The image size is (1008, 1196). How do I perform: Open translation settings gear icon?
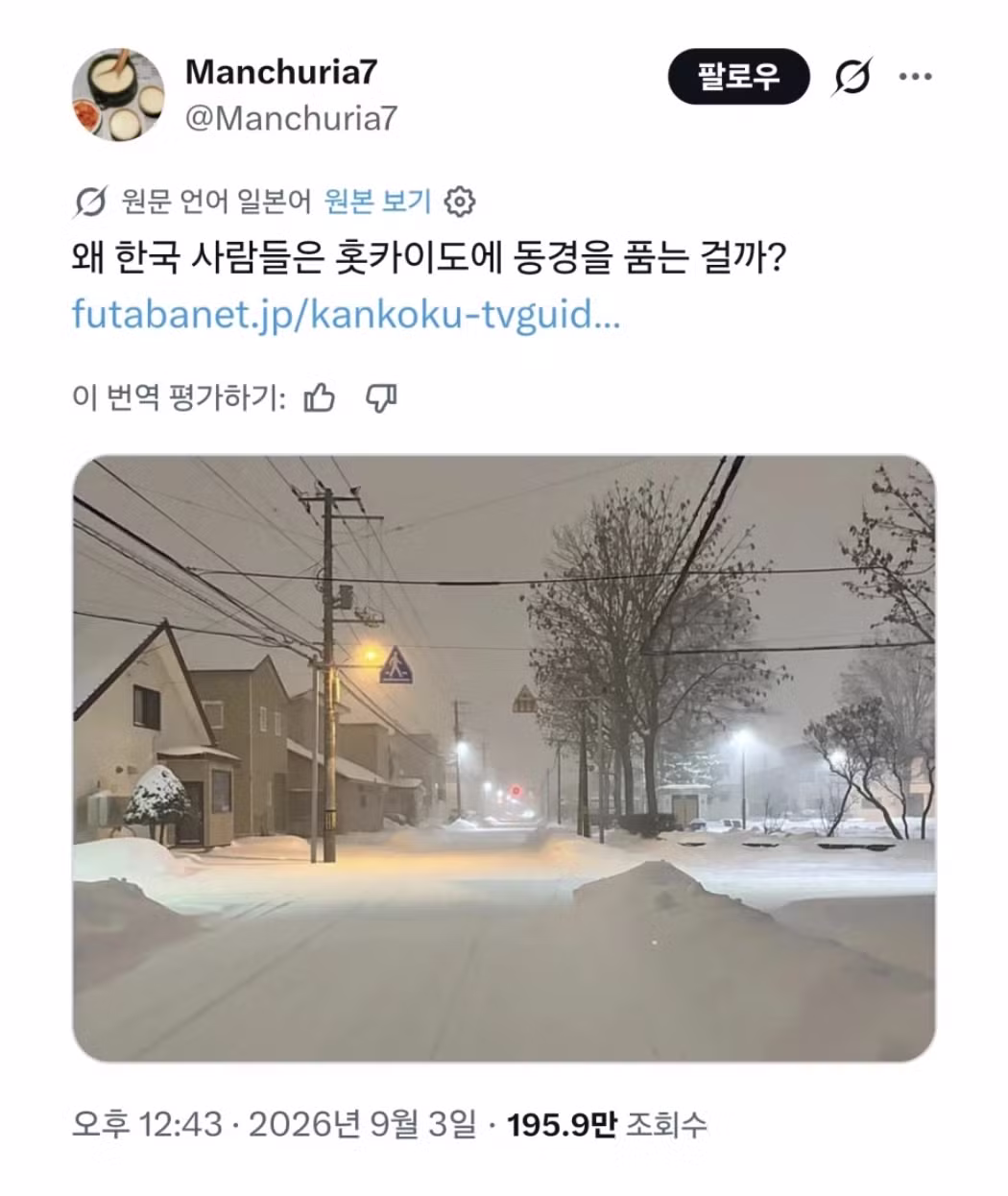click(461, 202)
